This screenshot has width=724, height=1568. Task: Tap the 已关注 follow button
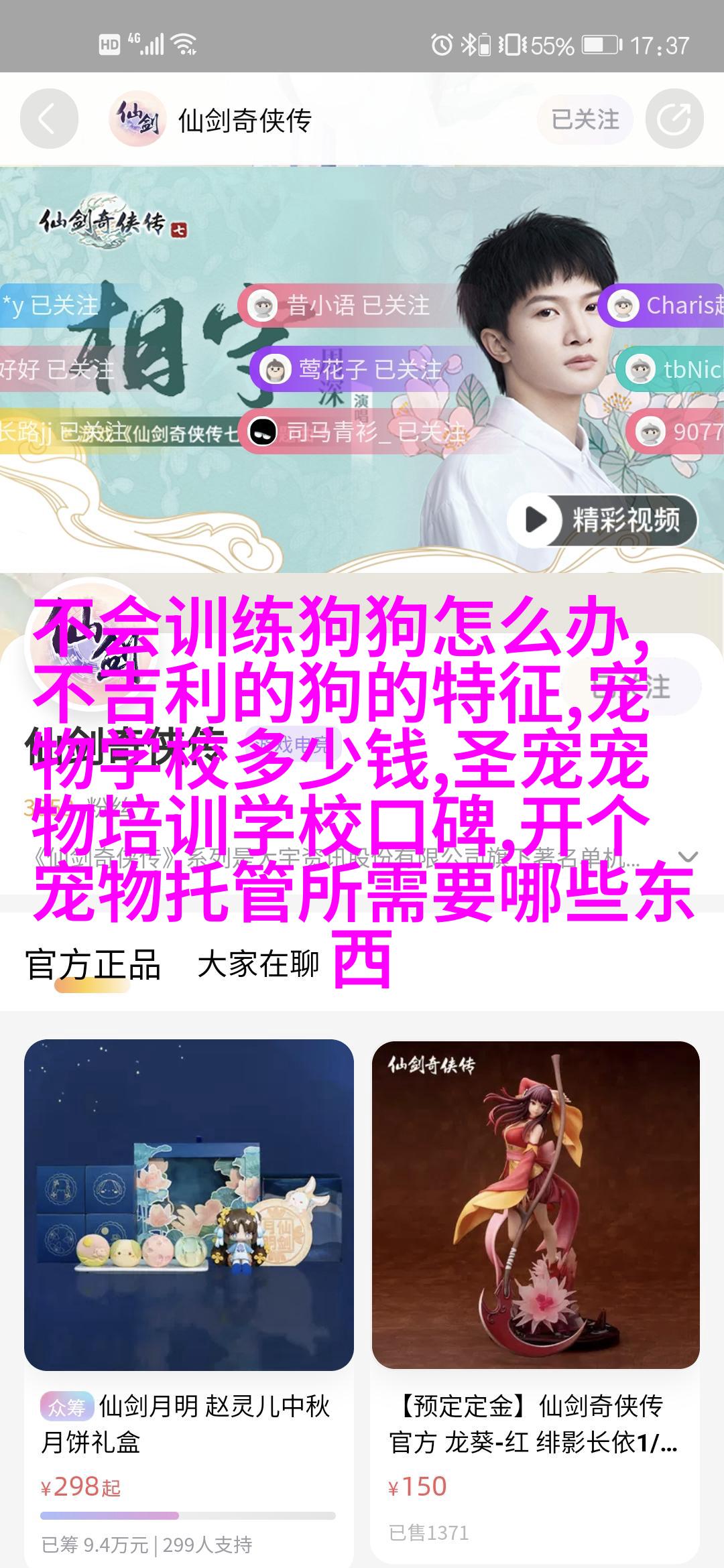[x=585, y=120]
